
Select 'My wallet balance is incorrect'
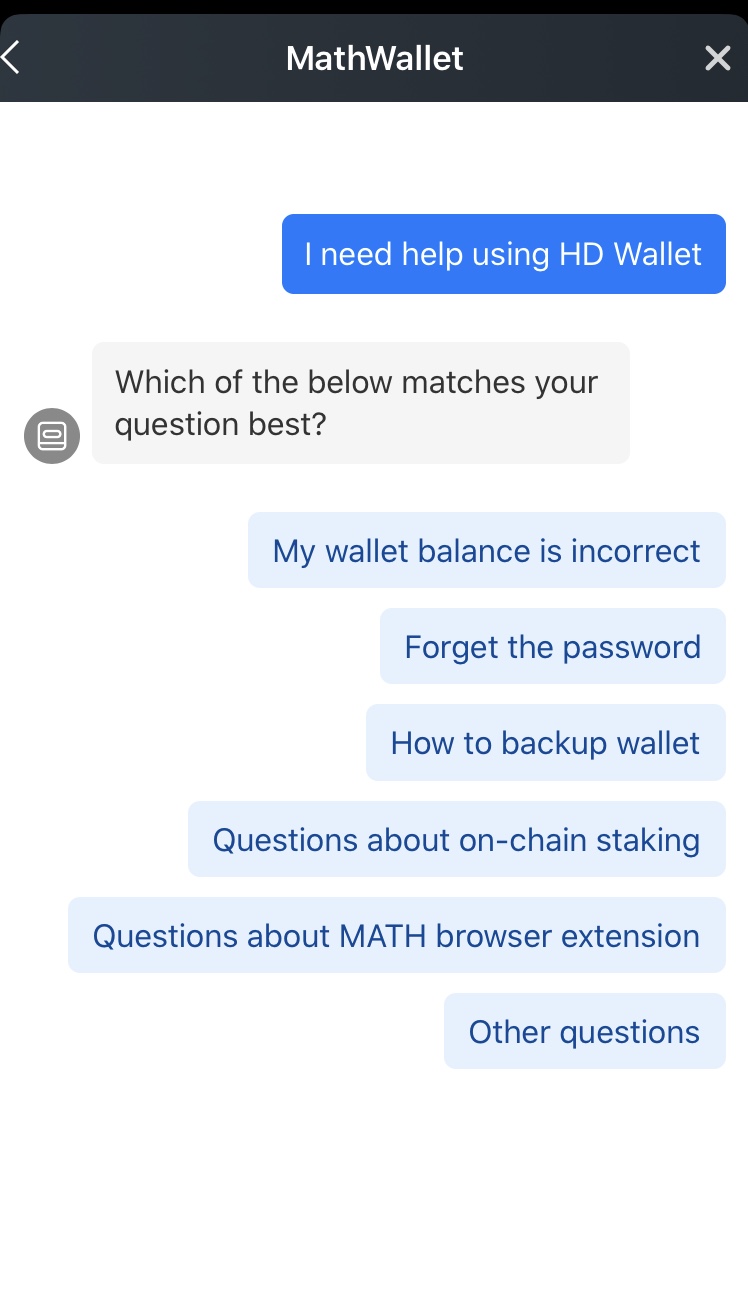point(486,551)
